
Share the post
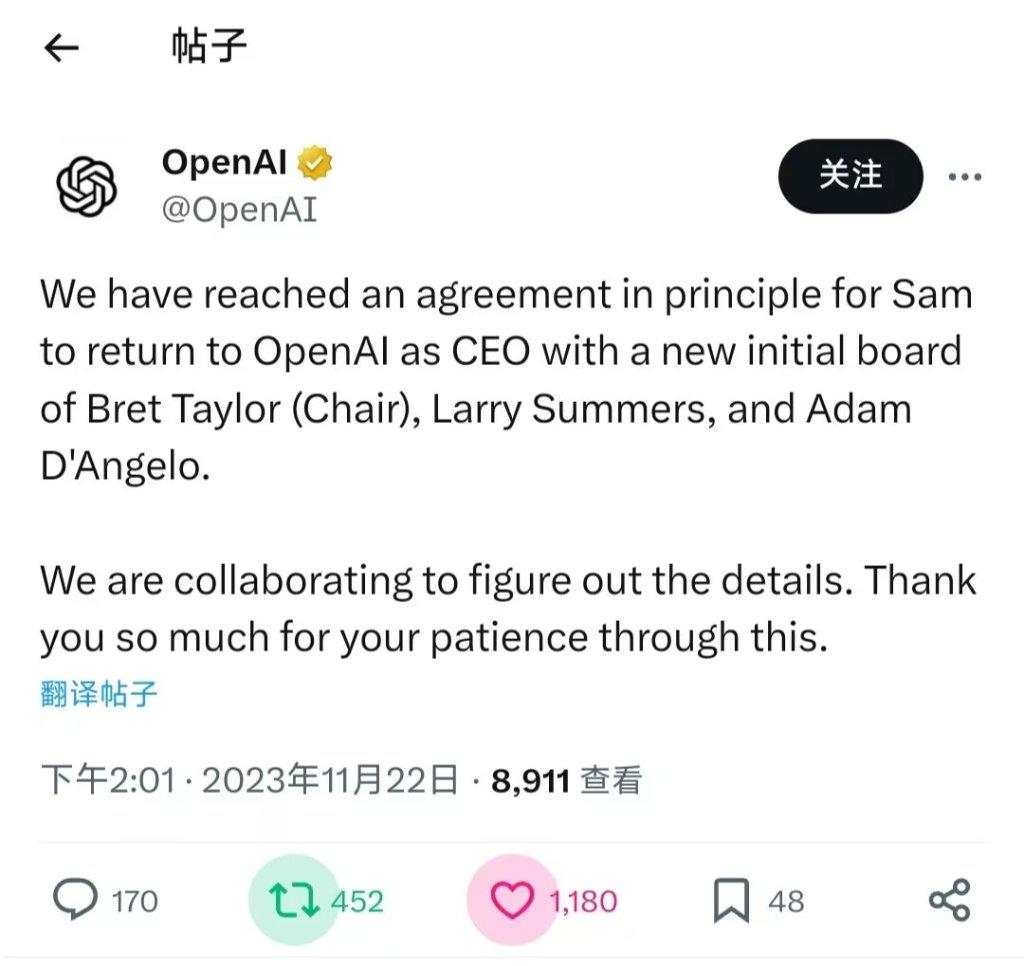tap(949, 901)
